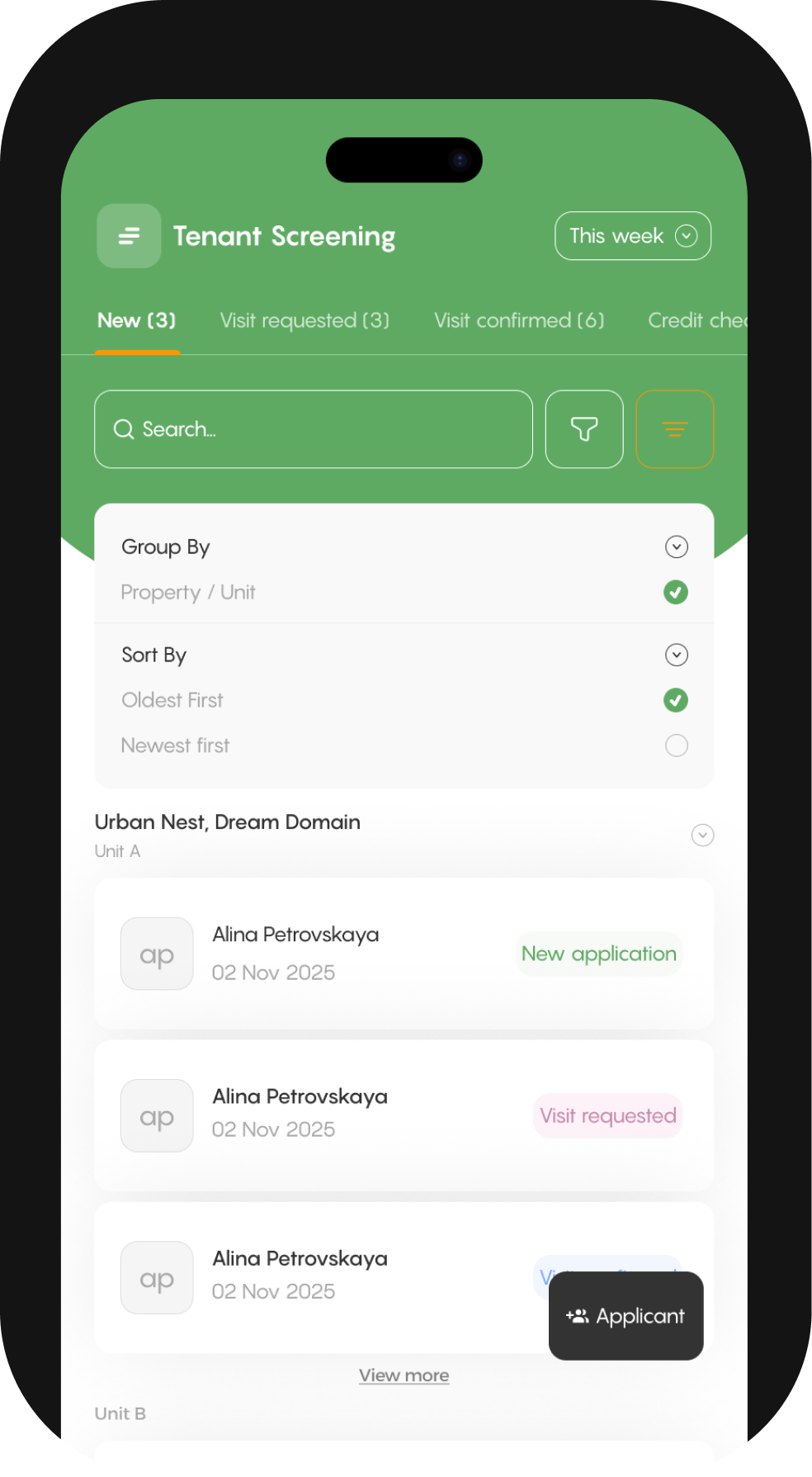Image resolution: width=812 pixels, height=1477 pixels.
Task: Add a new Applicant
Action: 626,1316
